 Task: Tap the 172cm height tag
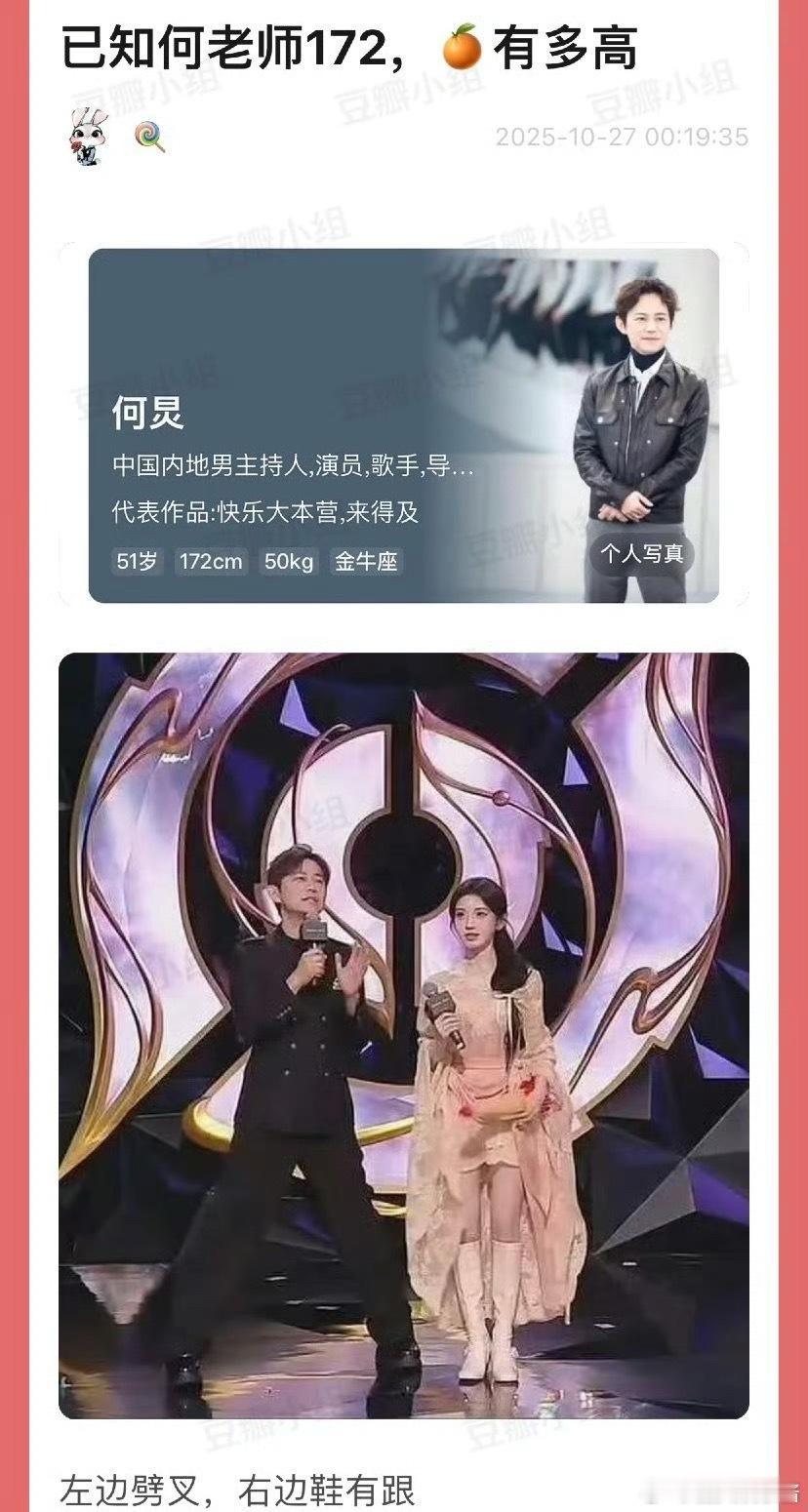click(x=213, y=562)
